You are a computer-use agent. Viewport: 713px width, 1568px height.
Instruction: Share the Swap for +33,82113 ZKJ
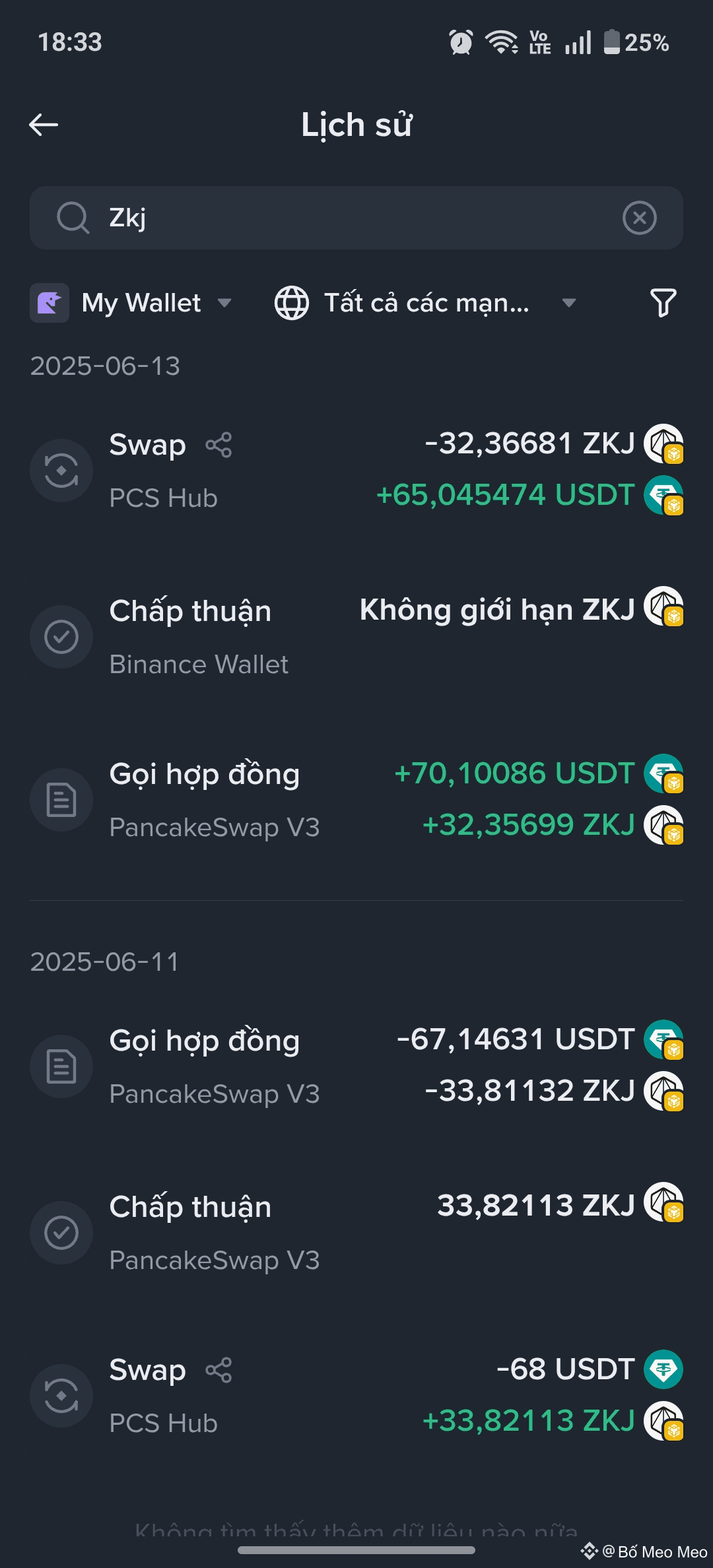pos(219,1370)
